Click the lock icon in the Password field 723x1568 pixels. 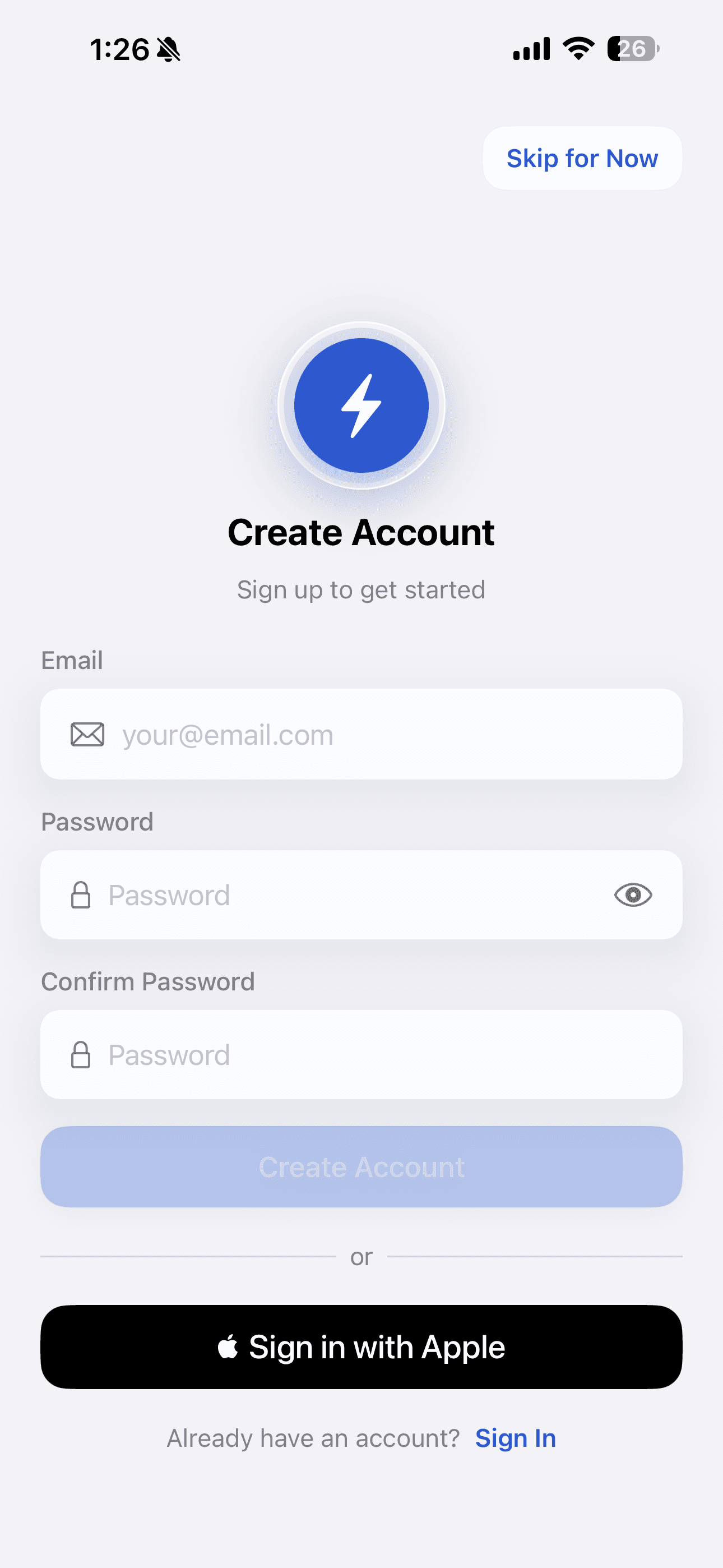pyautogui.click(x=81, y=895)
